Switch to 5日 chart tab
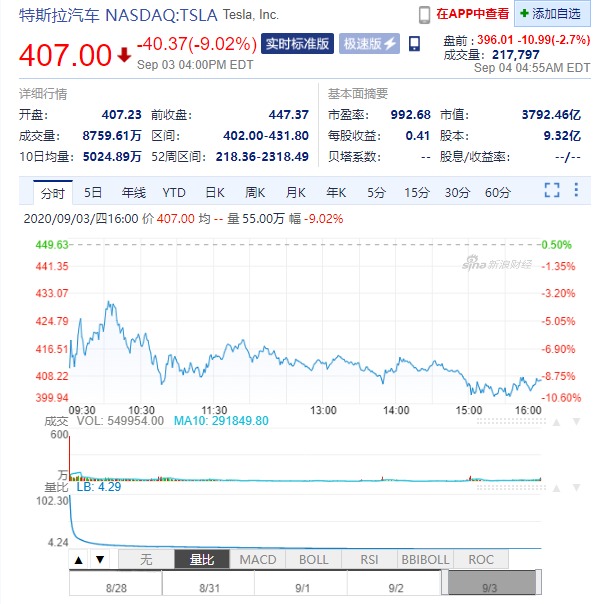Screen dimensions: 606x604 coord(93,192)
